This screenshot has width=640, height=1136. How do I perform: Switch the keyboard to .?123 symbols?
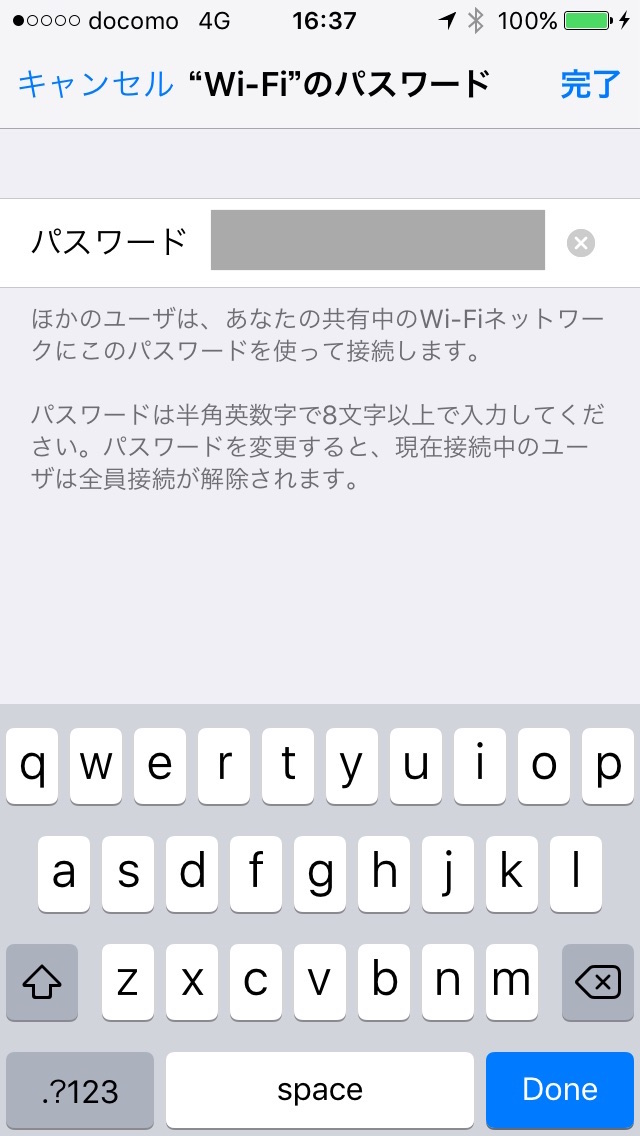[x=80, y=1090]
